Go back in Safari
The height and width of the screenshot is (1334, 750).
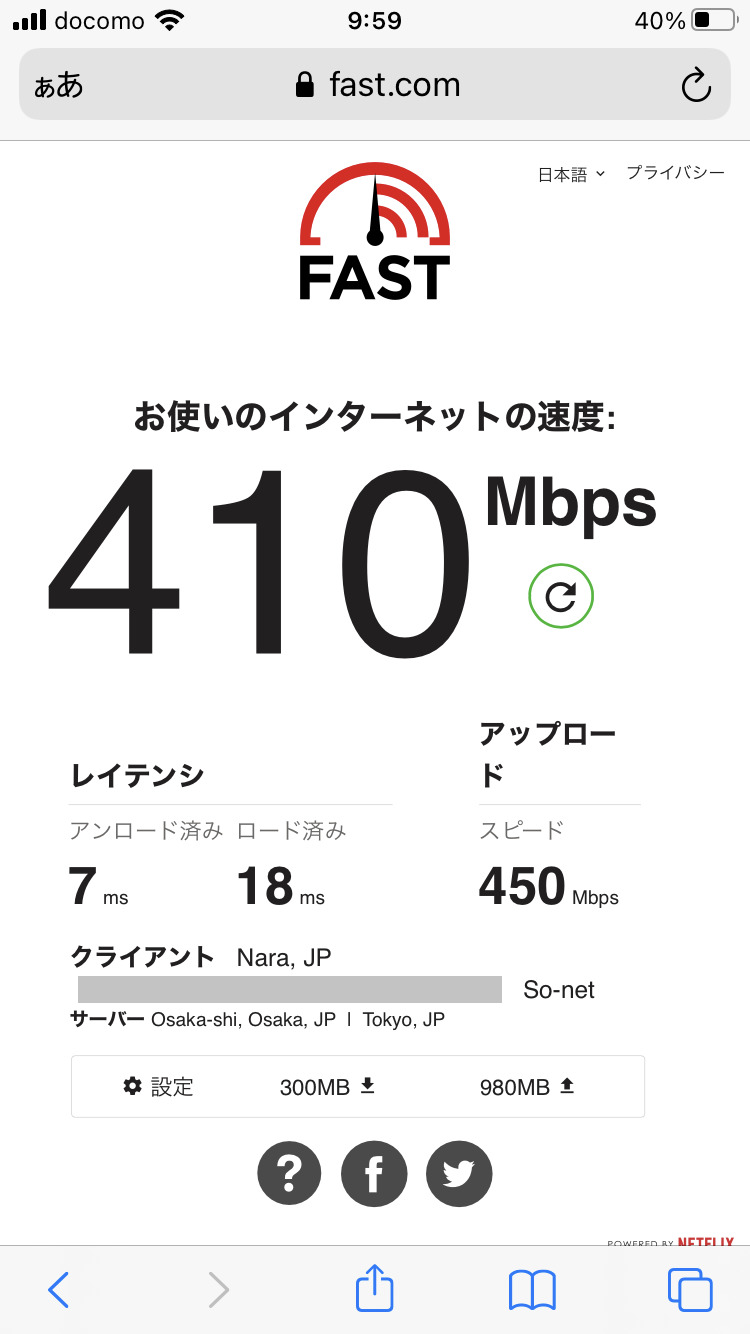(x=59, y=1290)
